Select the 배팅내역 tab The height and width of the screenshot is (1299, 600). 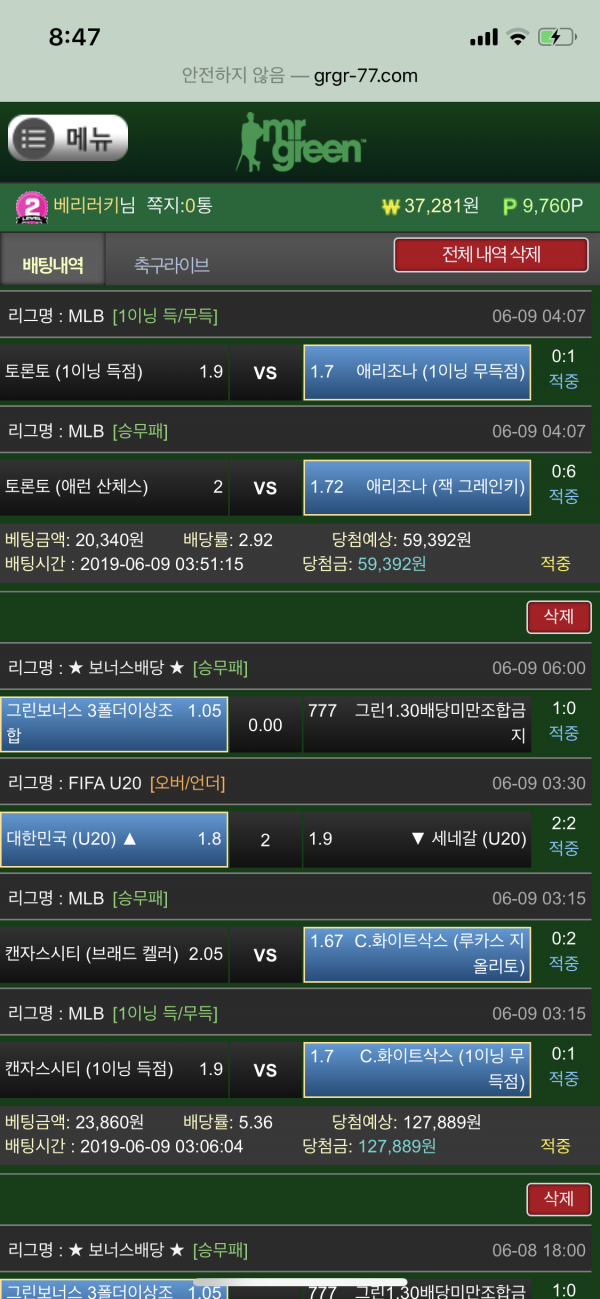pos(53,265)
